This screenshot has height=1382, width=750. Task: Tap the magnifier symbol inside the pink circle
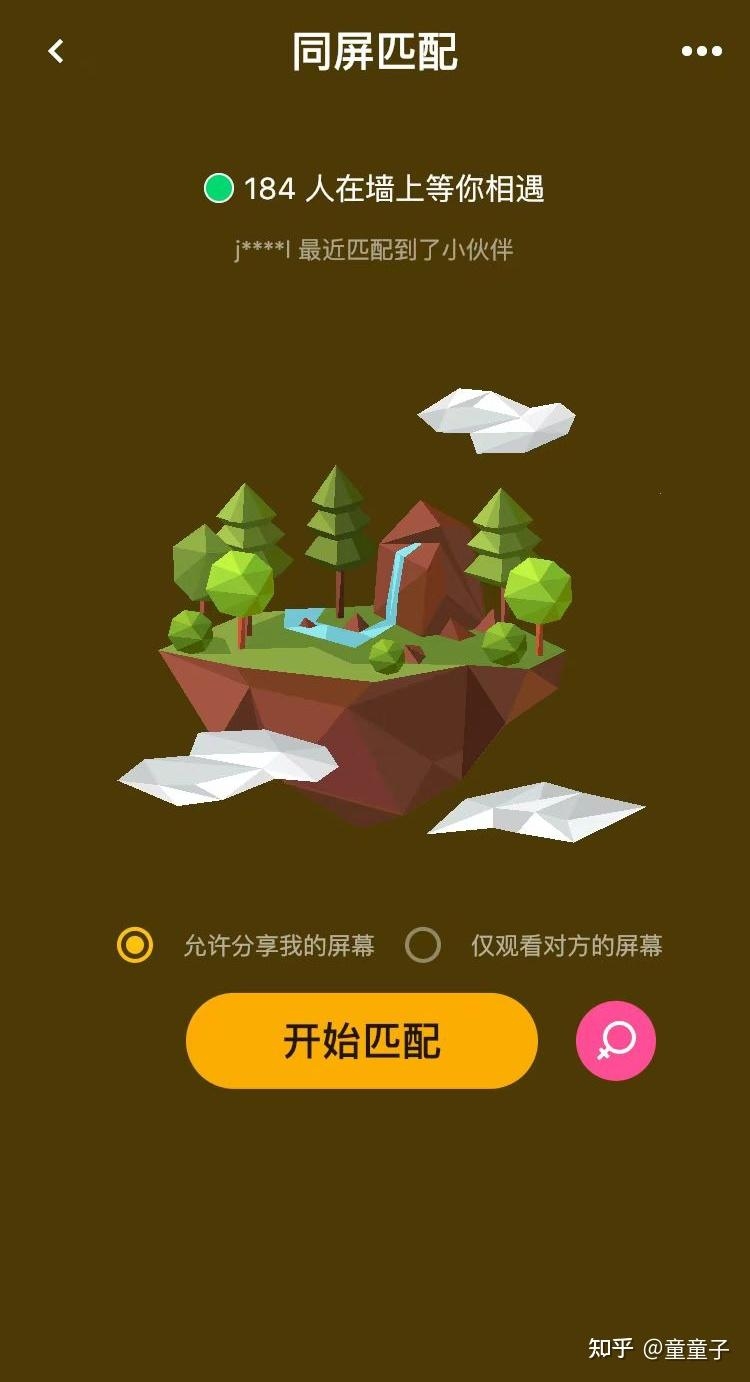coord(614,1040)
